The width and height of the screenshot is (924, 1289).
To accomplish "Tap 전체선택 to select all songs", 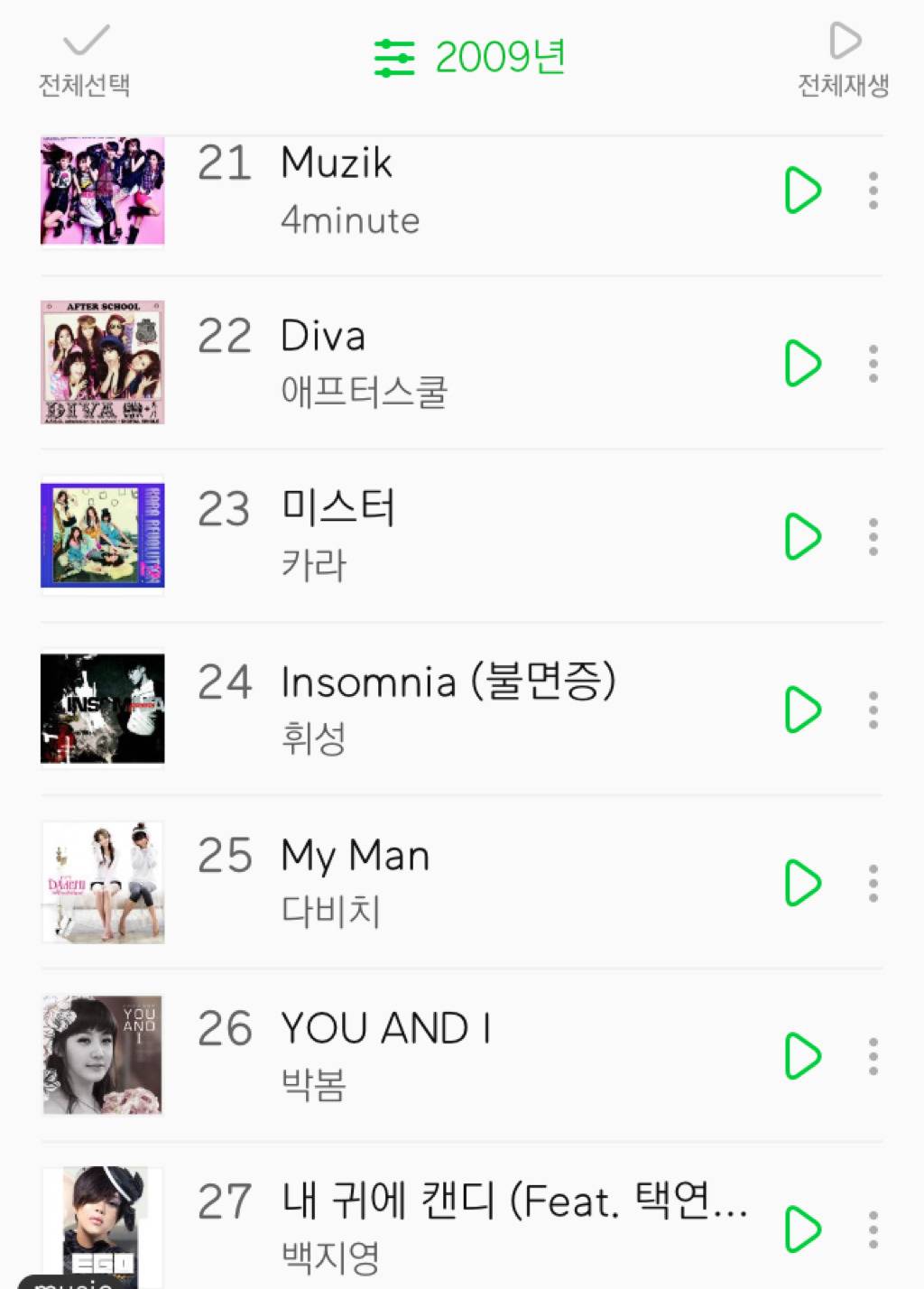I will click(85, 60).
